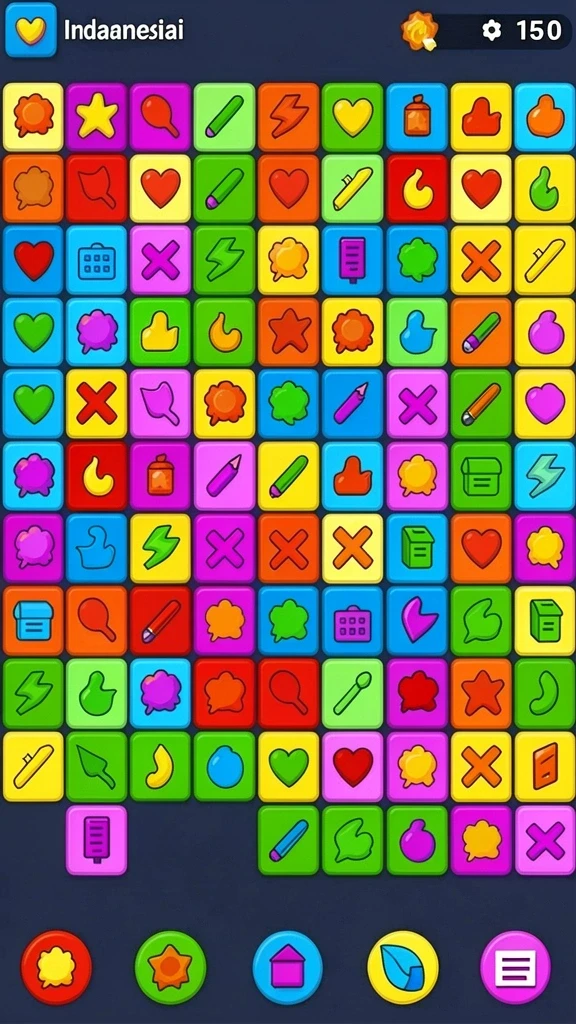Tap the teal lightning on light blue tile
The width and height of the screenshot is (576, 1024).
pos(545,477)
